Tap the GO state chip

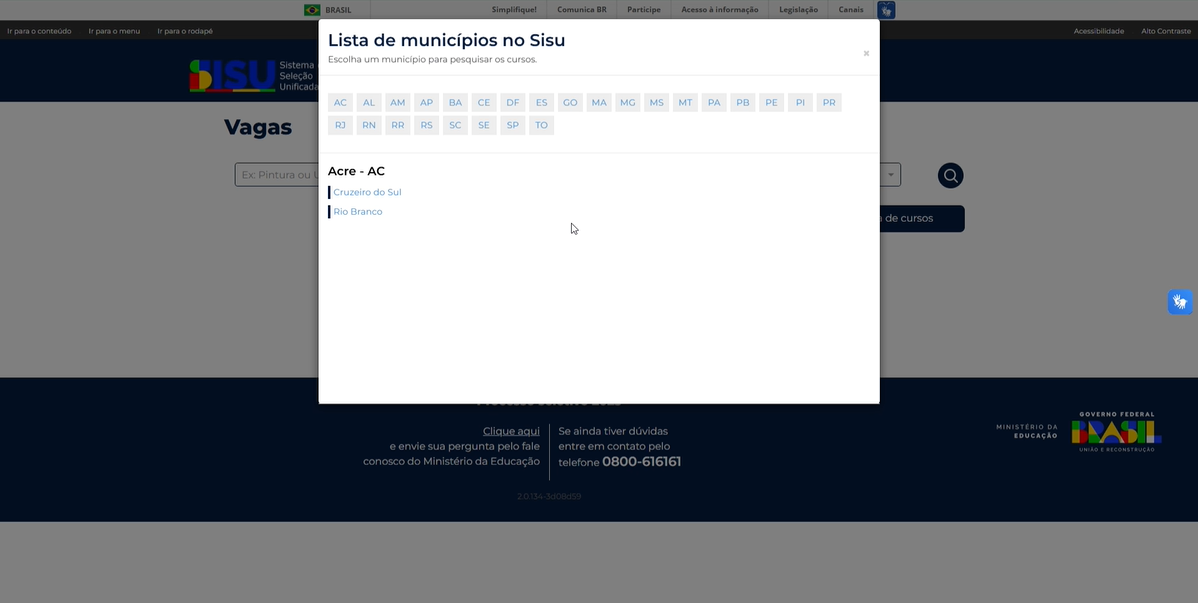(x=570, y=103)
